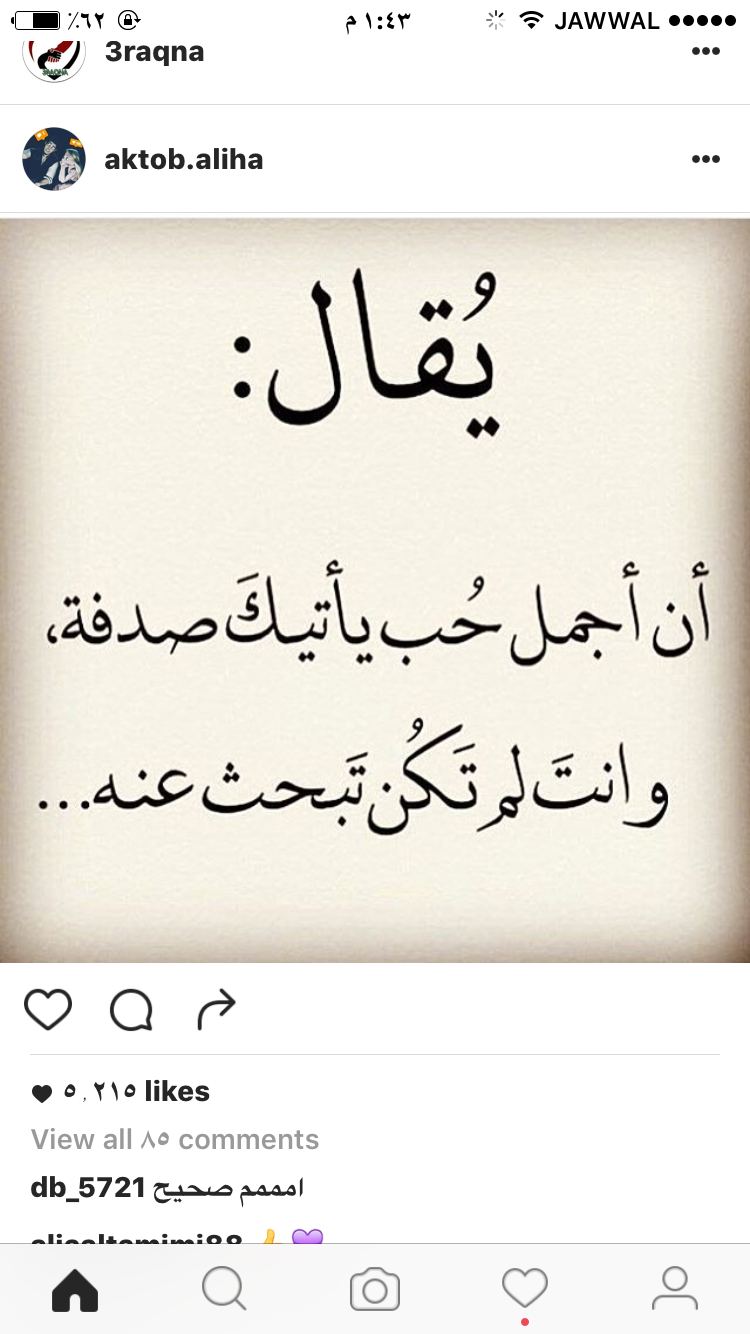
Task: Switch to the Search tab
Action: (x=225, y=1289)
